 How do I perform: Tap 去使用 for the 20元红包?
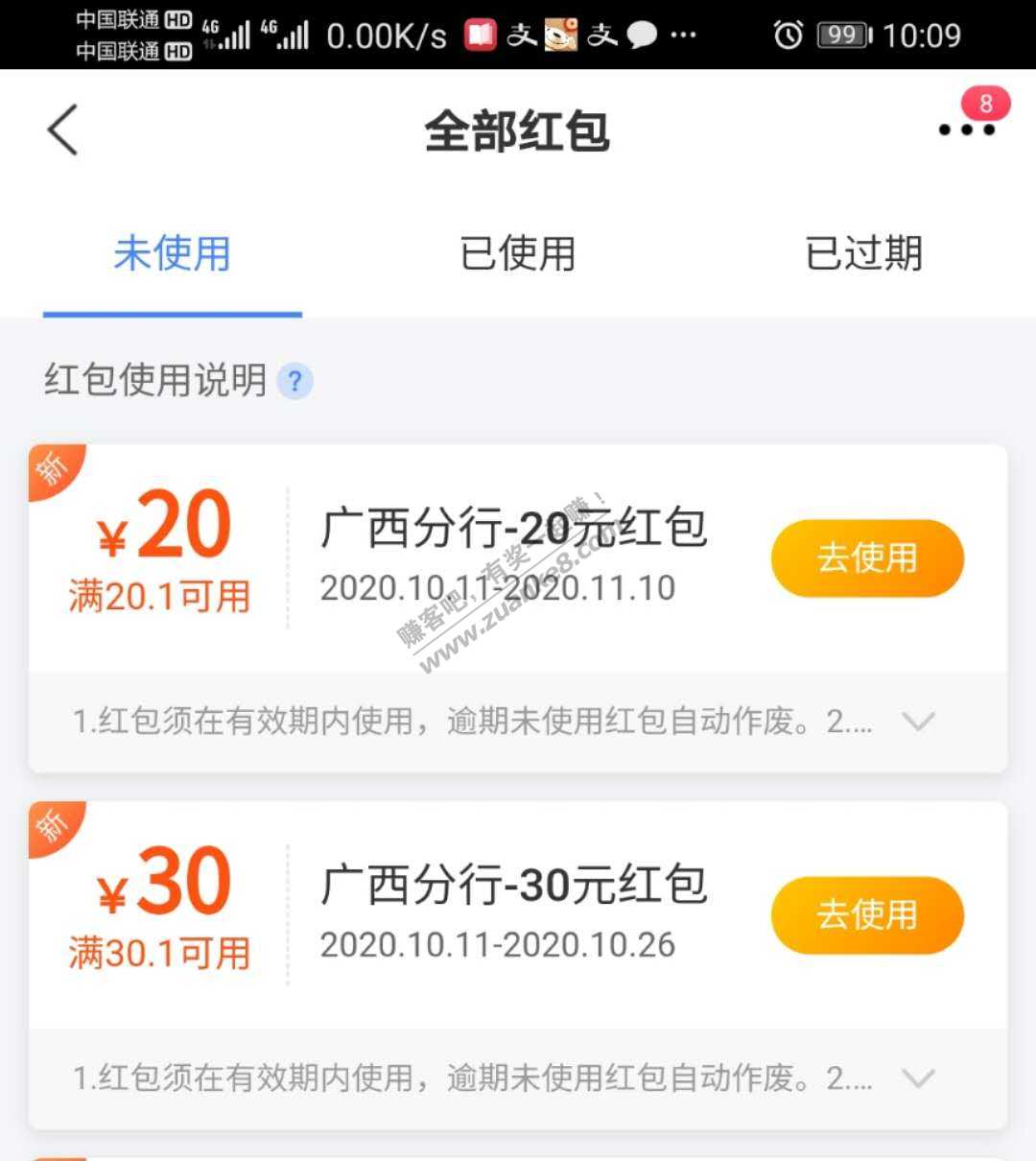[x=867, y=558]
